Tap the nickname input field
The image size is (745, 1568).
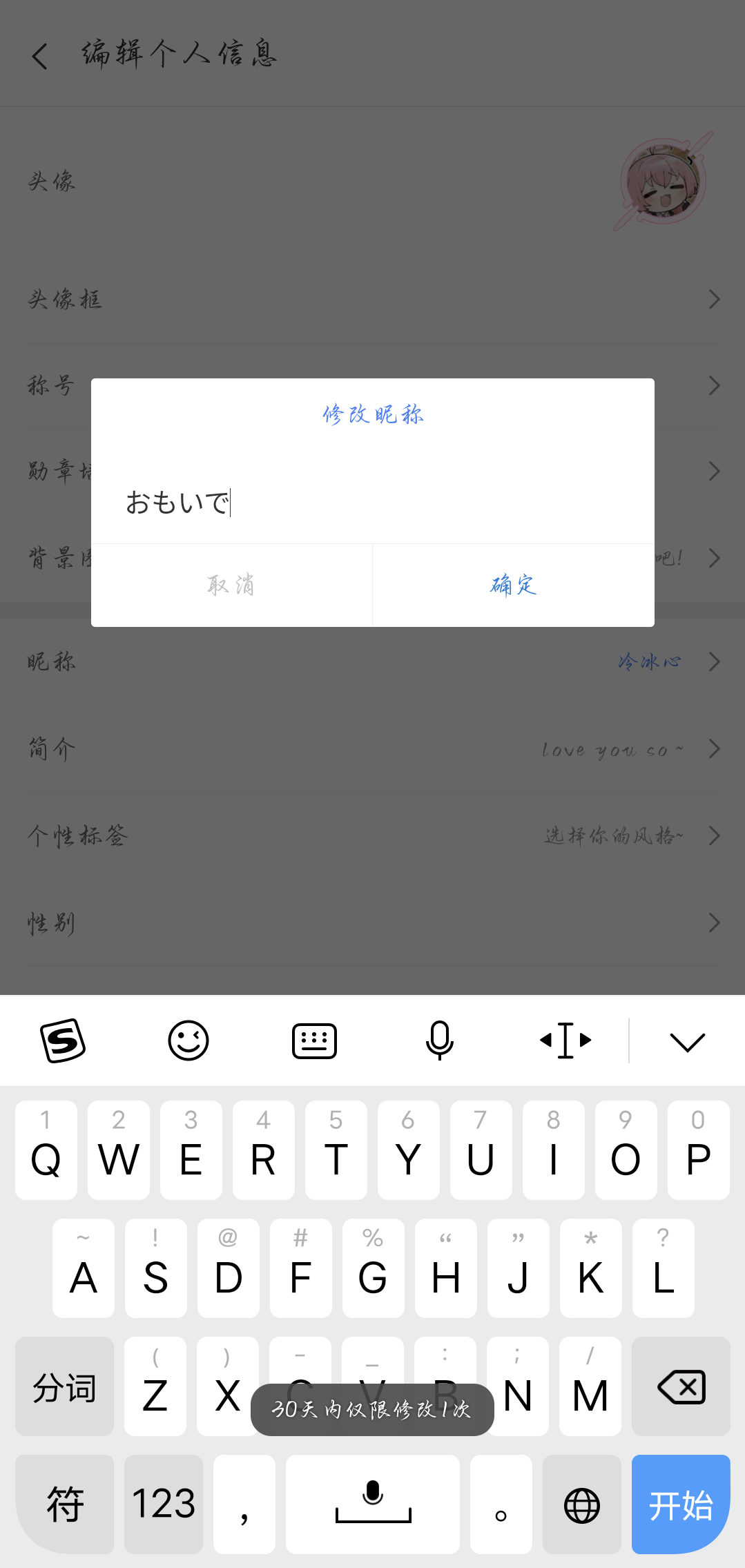[373, 503]
